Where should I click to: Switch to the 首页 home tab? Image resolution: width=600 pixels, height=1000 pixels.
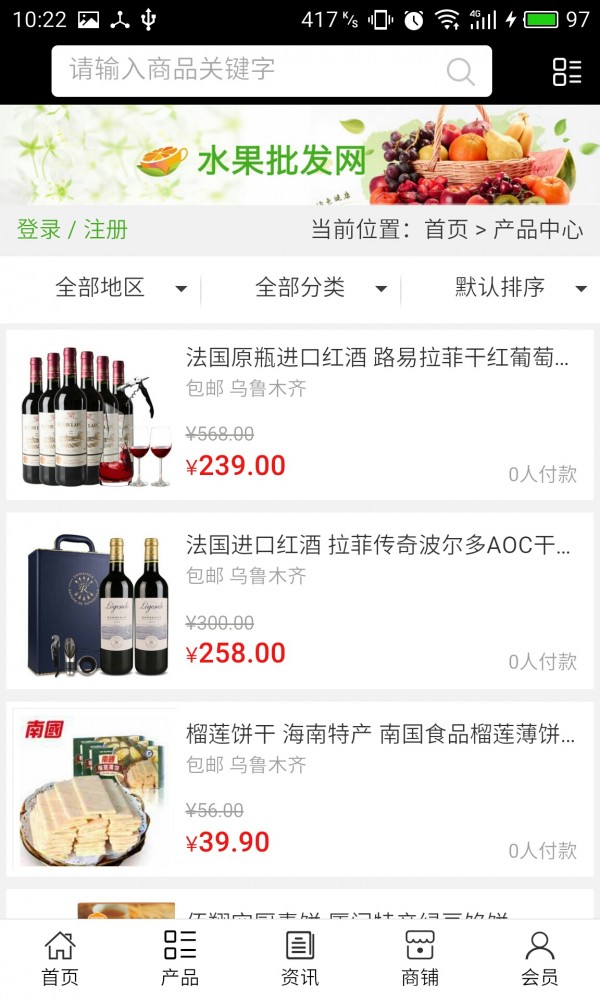coord(60,958)
